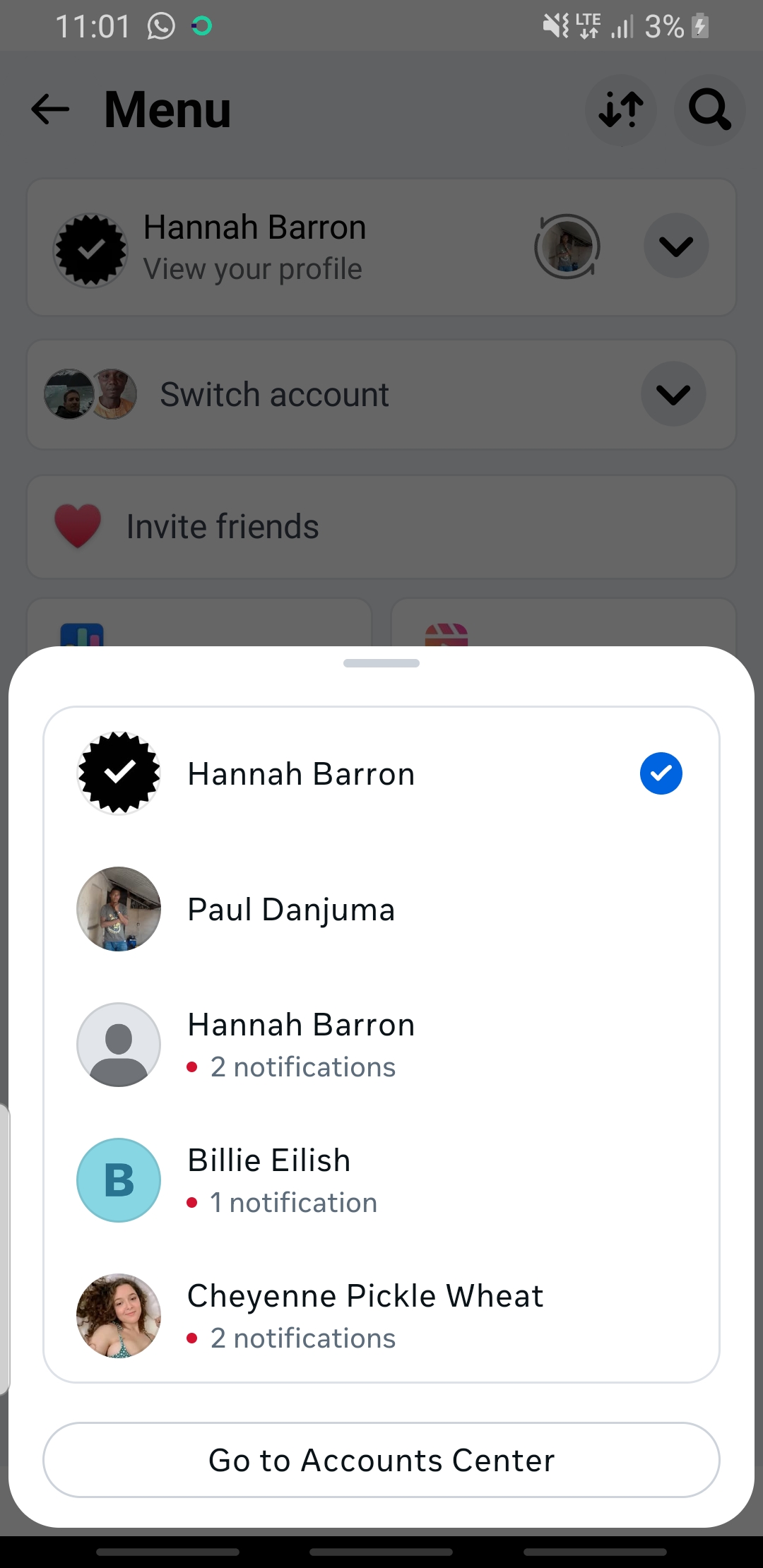Switch to the Billie Eilish account
Viewport: 763px width, 1568px height.
pyautogui.click(x=381, y=1180)
